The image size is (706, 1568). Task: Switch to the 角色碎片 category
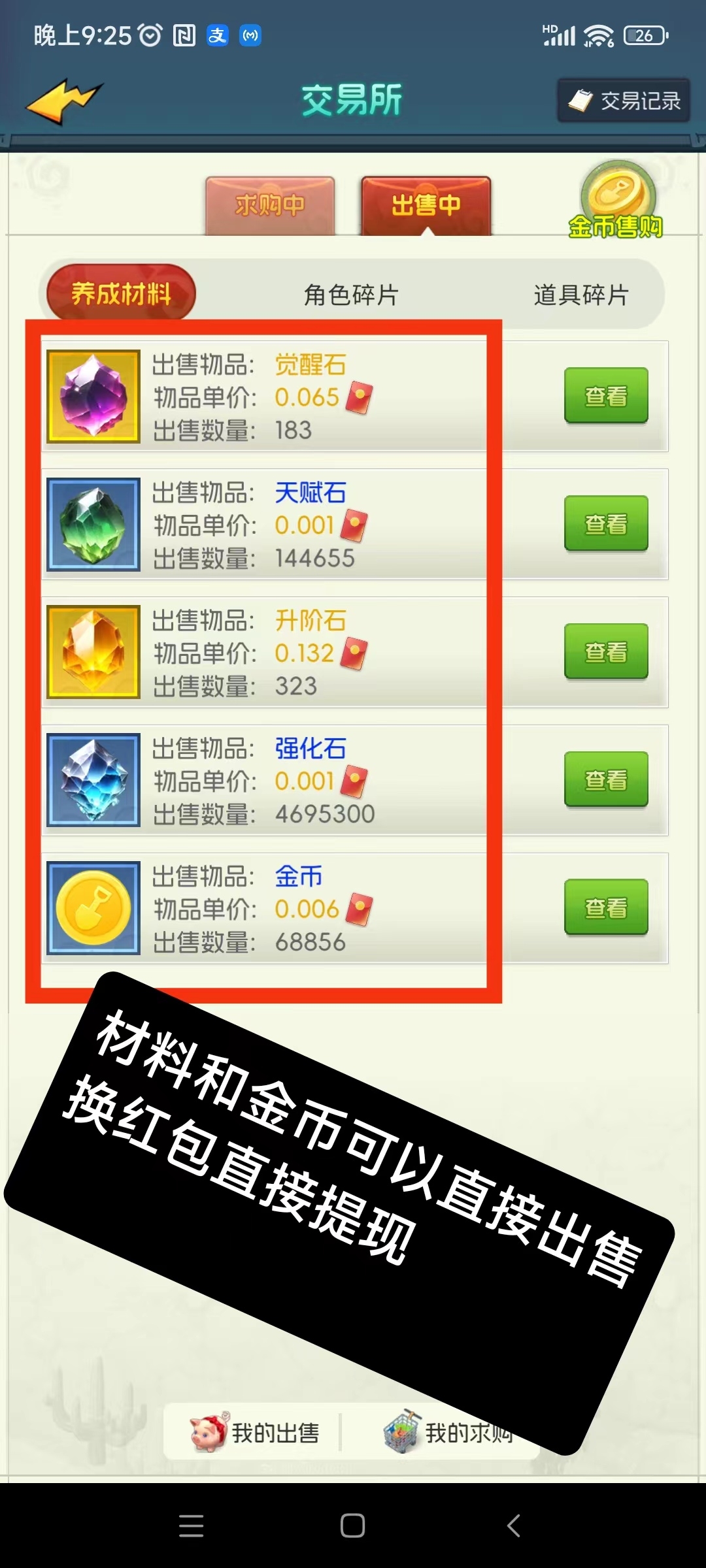coord(351,295)
